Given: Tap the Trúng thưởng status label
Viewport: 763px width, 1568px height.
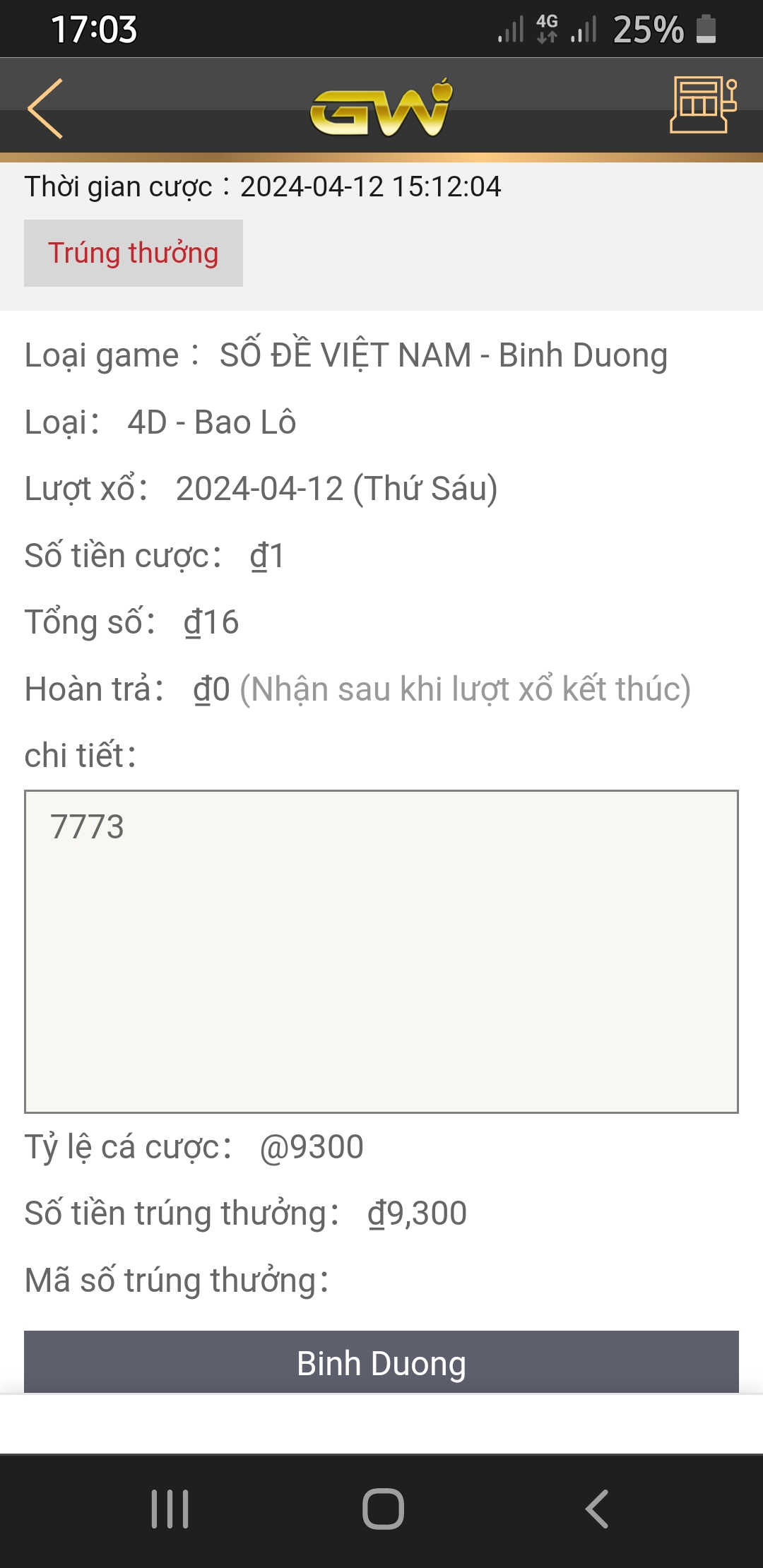Looking at the screenshot, I should tap(134, 253).
